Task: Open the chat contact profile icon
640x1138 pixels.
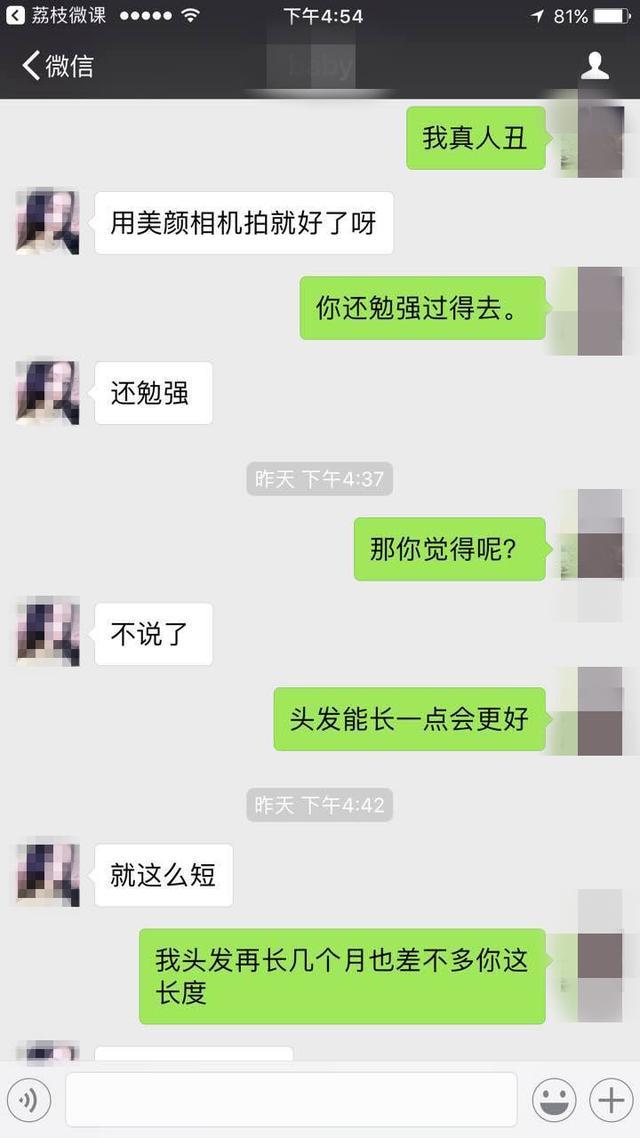Action: tap(595, 66)
